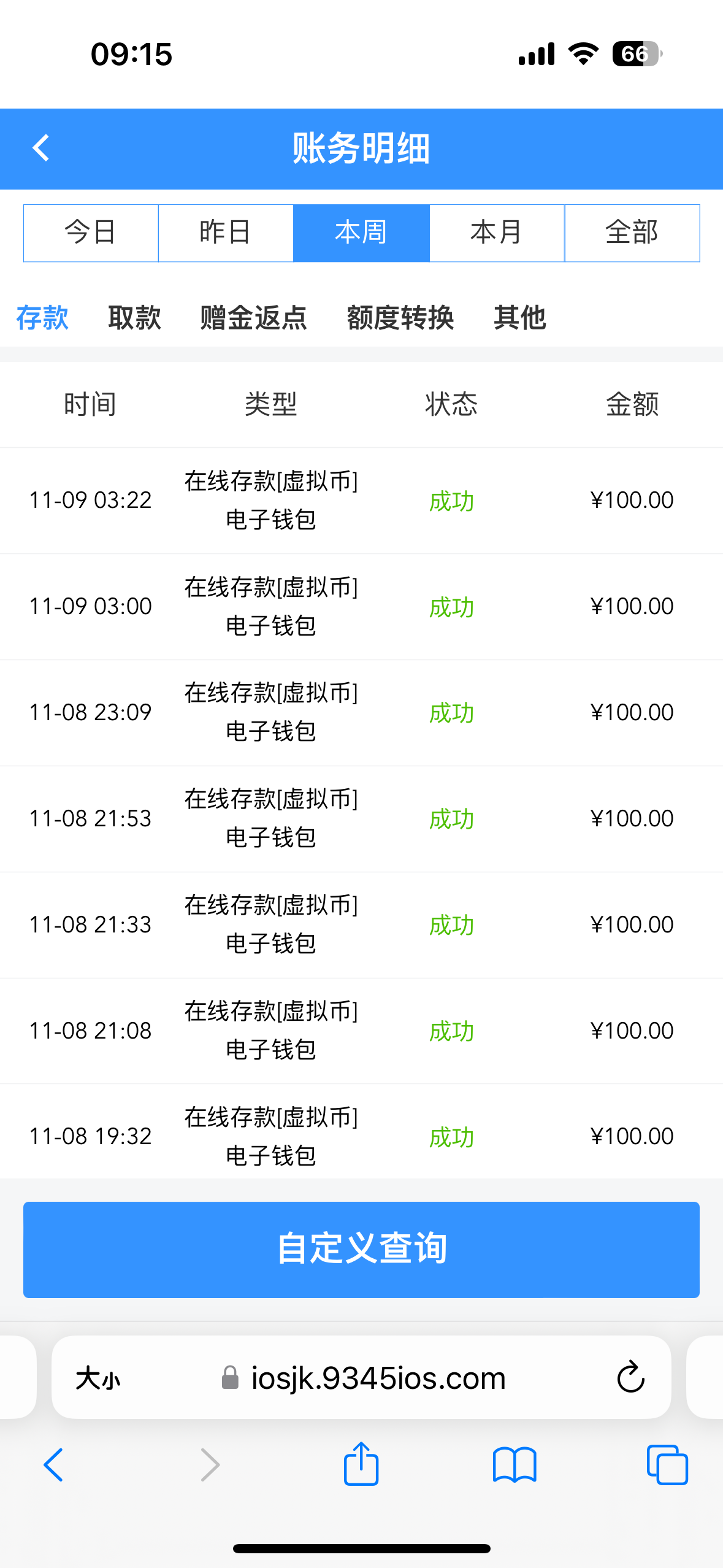Show open Safari tabs
This screenshot has width=723, height=1568.
[667, 1465]
